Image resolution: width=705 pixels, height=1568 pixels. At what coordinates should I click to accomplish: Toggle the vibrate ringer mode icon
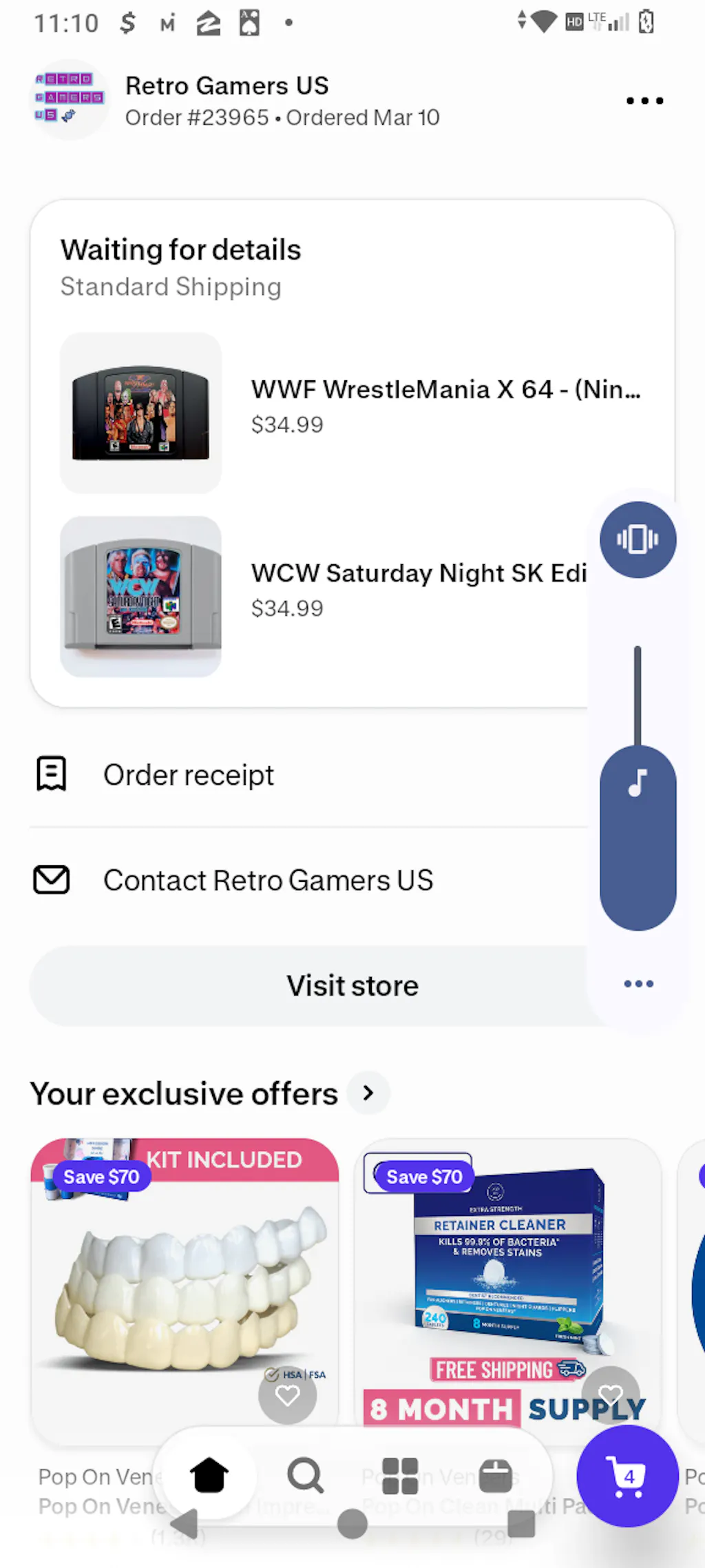point(638,539)
